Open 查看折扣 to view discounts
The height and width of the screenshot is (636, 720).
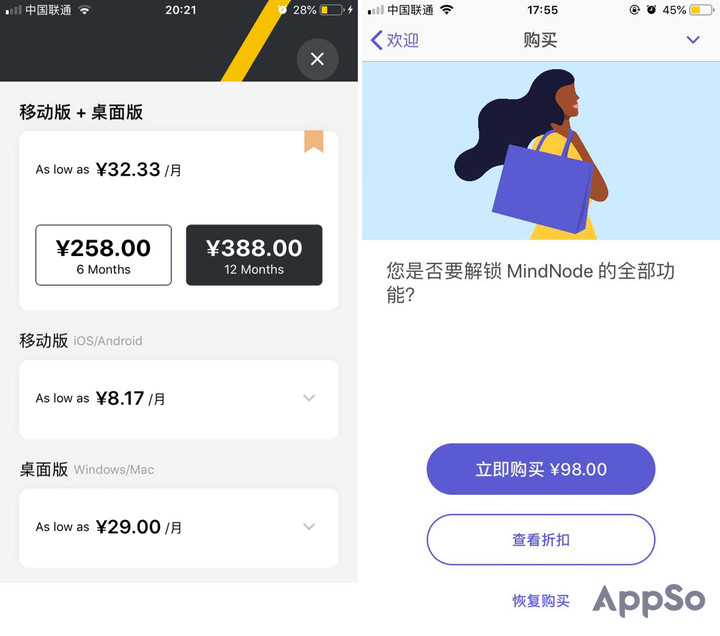coord(540,540)
